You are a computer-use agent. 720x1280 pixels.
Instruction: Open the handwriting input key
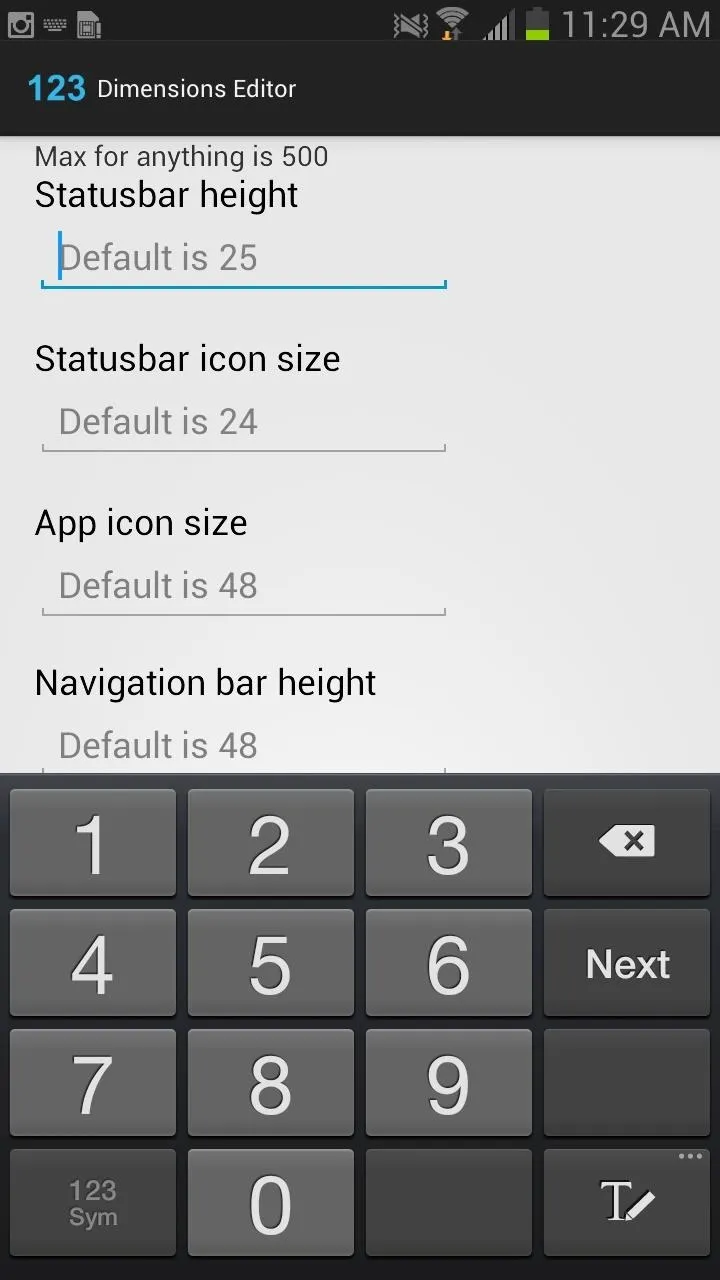tap(628, 1203)
